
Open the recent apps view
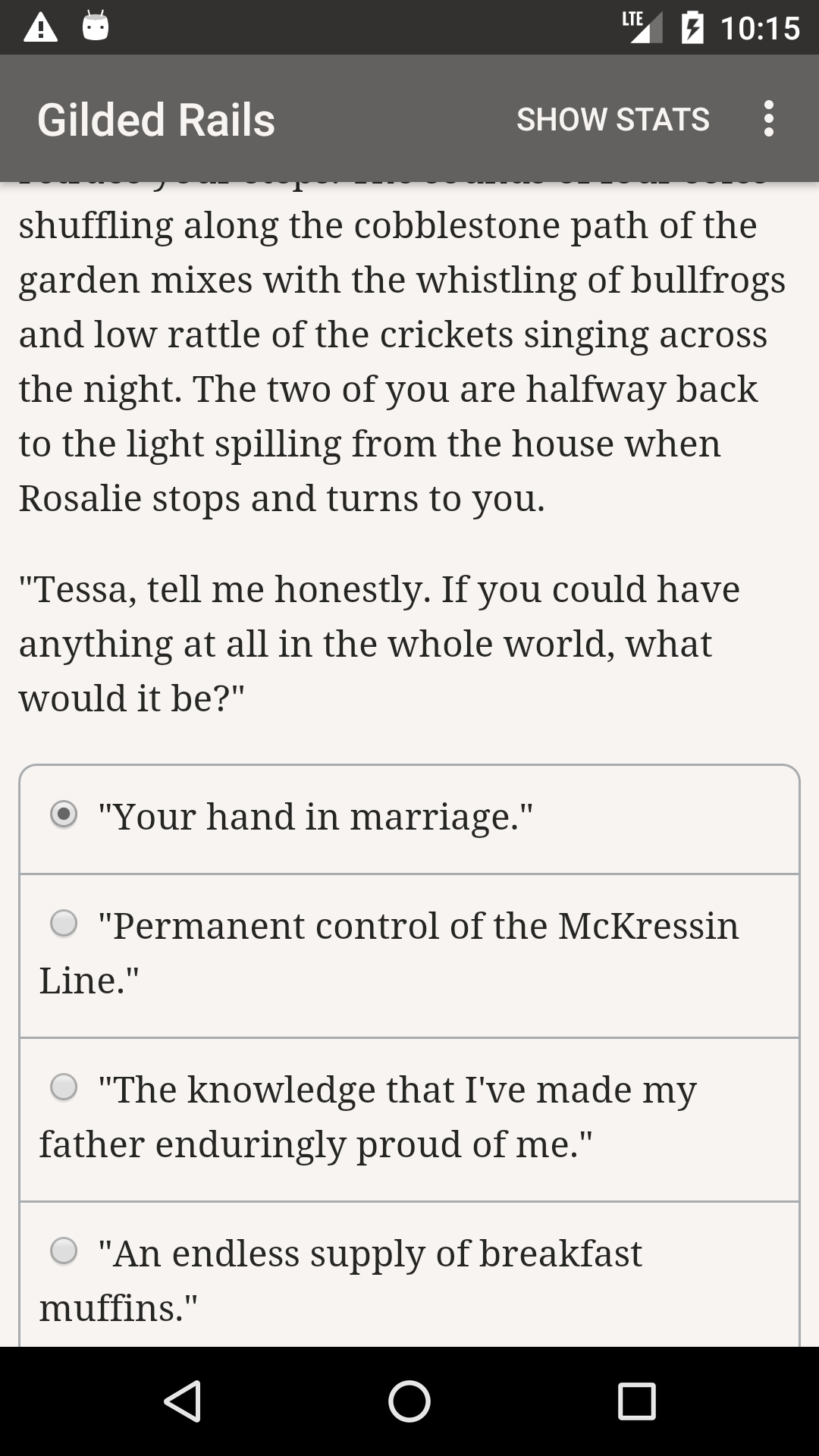[637, 1400]
